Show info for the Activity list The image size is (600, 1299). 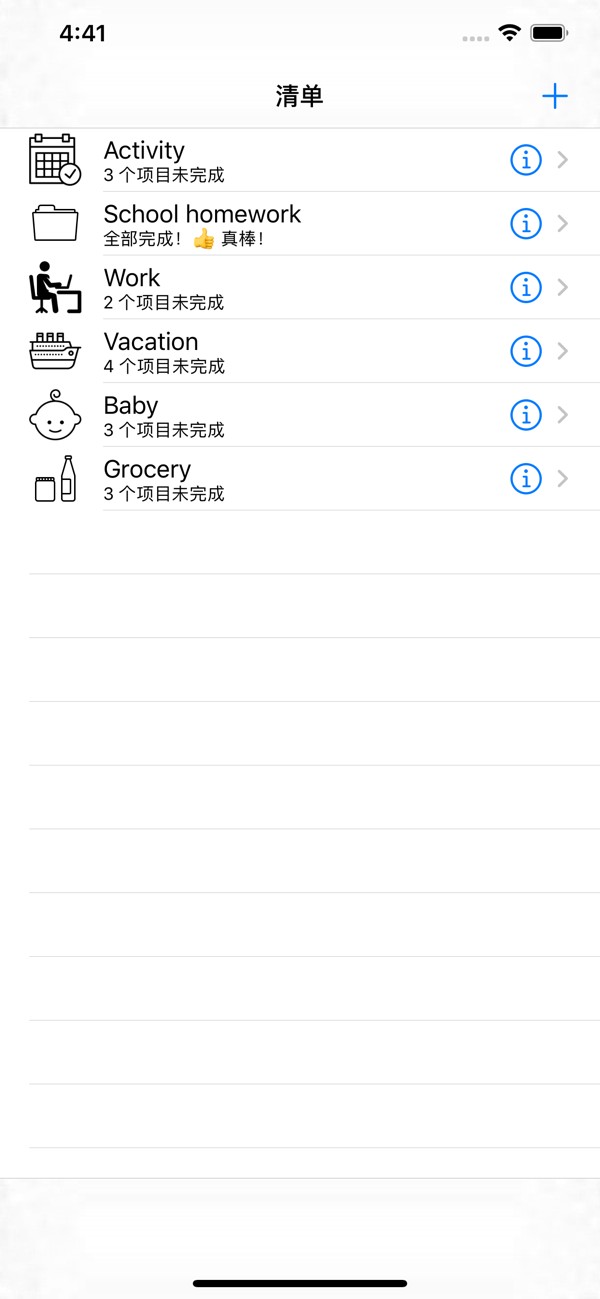point(526,160)
